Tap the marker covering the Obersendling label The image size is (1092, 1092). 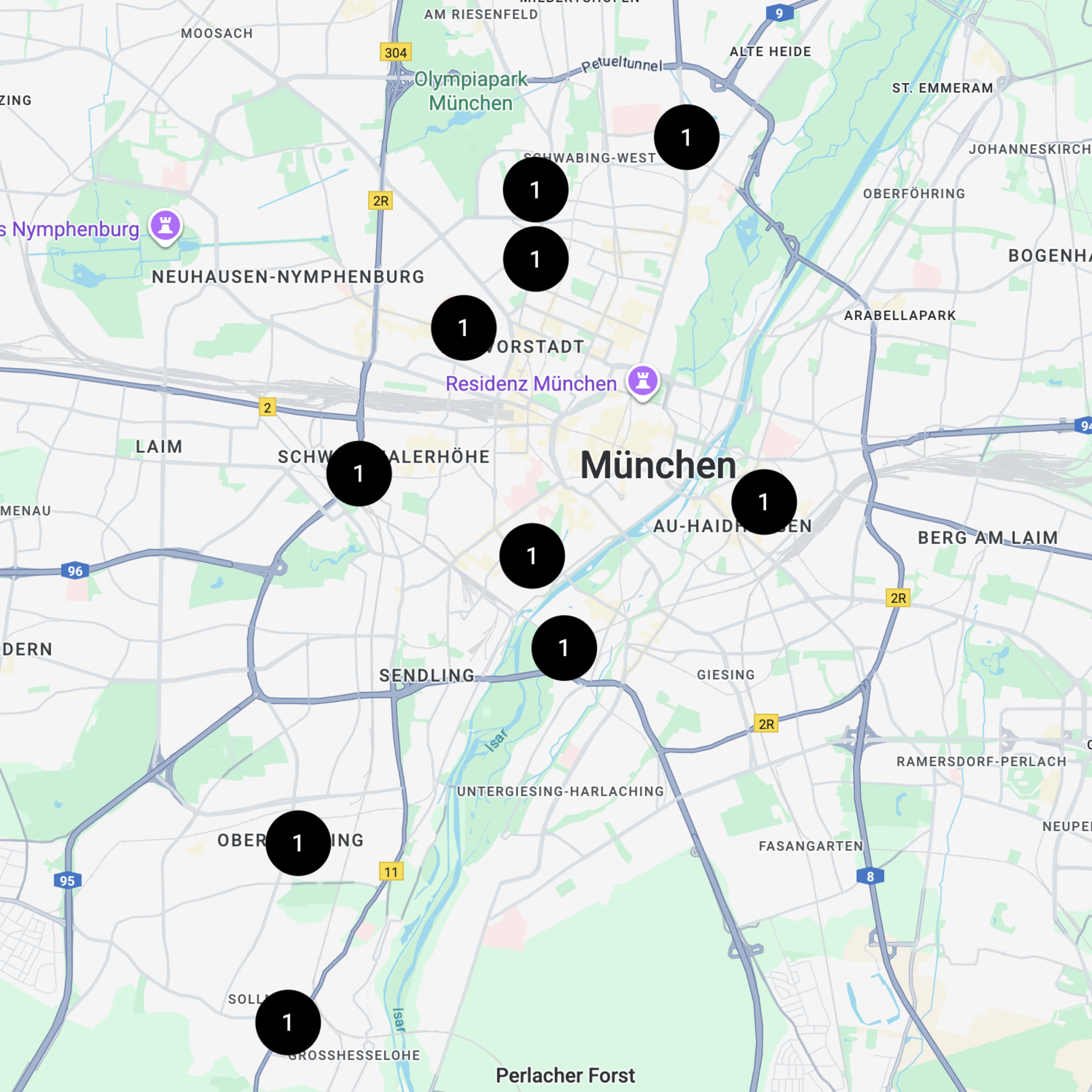298,843
